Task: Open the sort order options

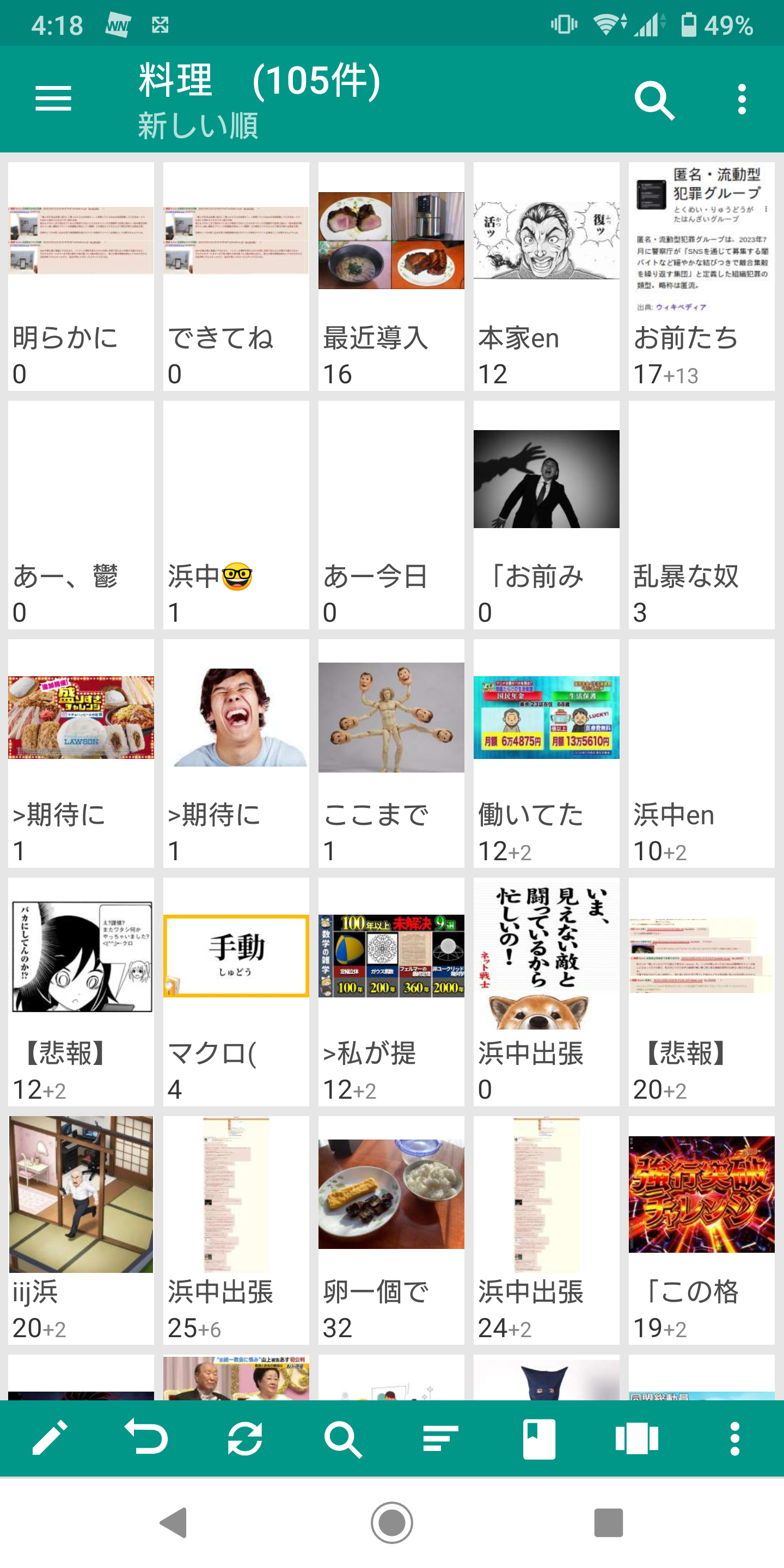Action: pos(440,1439)
